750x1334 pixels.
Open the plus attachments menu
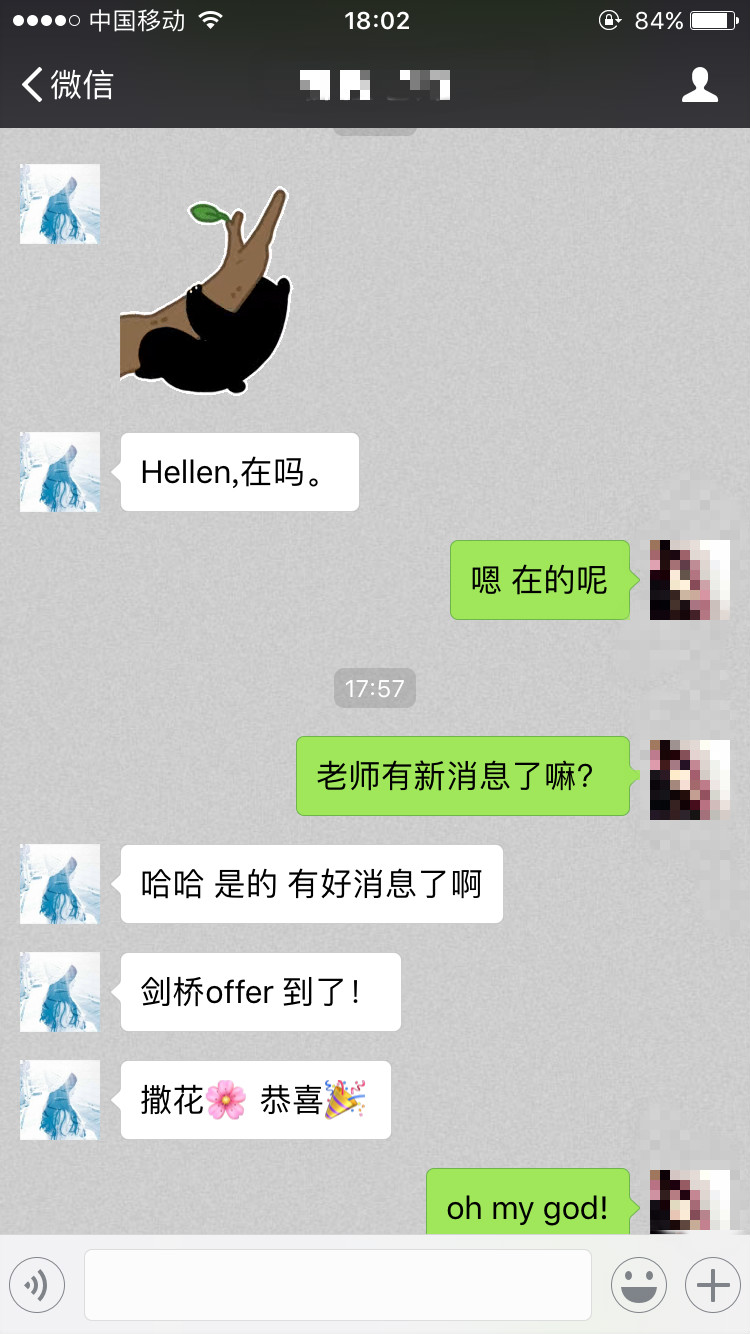tap(713, 1284)
